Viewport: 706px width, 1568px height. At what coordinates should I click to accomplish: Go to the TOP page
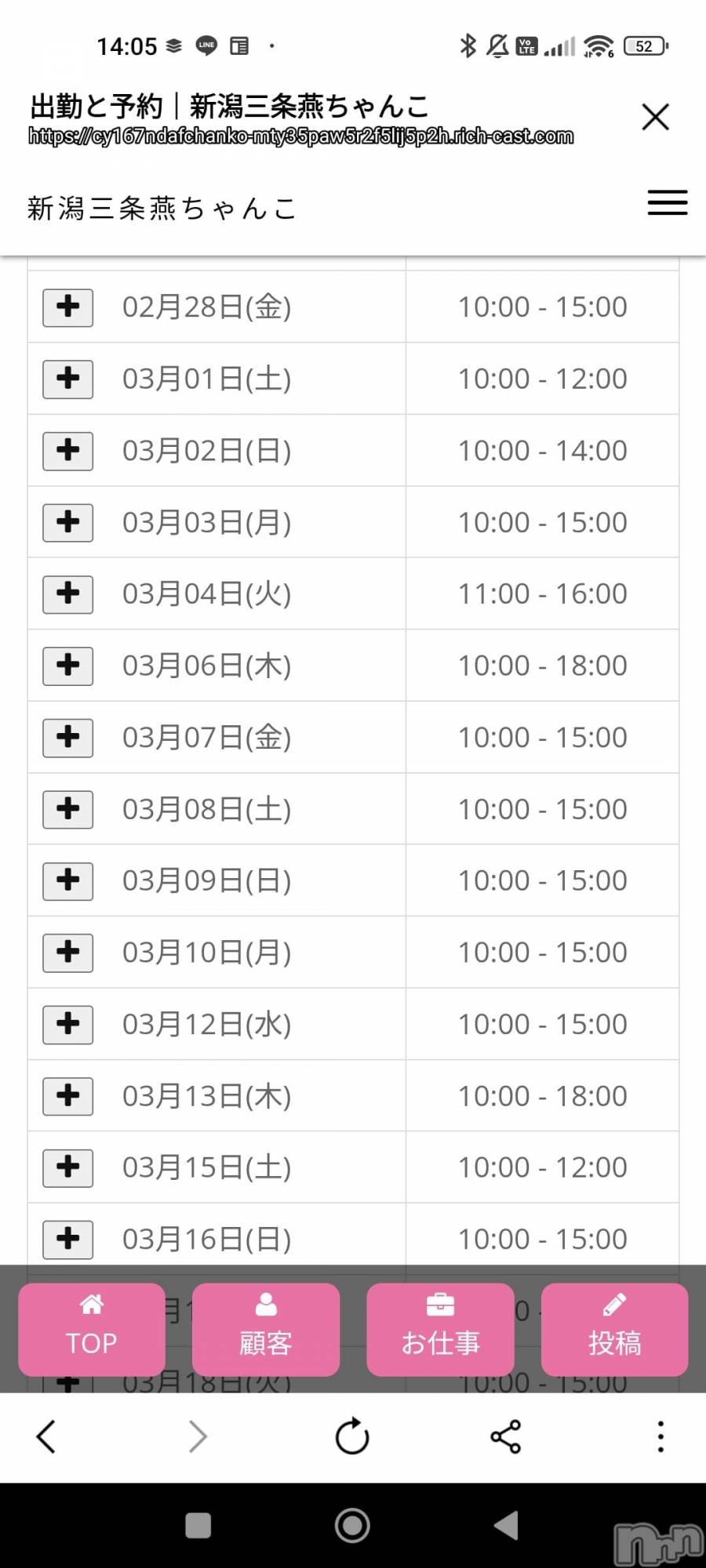click(92, 1329)
